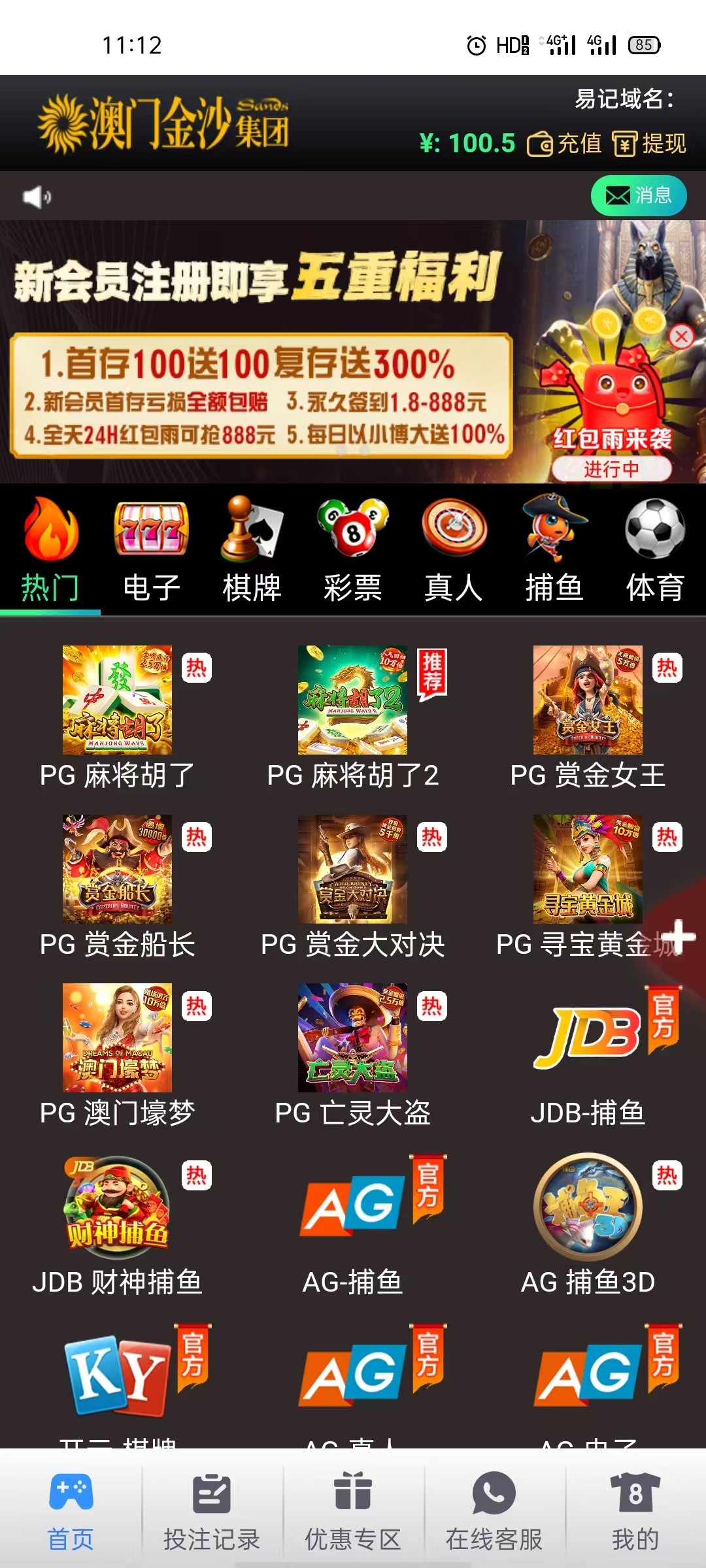Open the 消息 messages button
This screenshot has height=1568, width=706.
click(x=638, y=195)
